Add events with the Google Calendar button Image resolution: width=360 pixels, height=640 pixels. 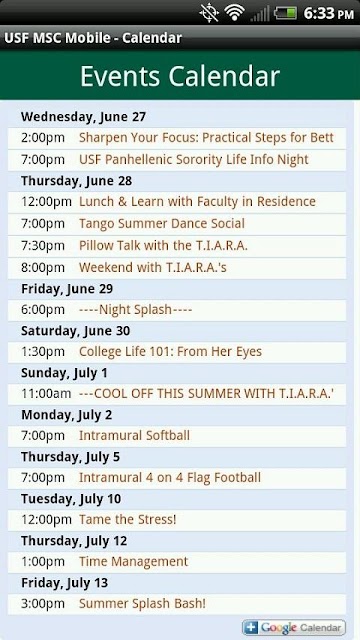tap(294, 627)
